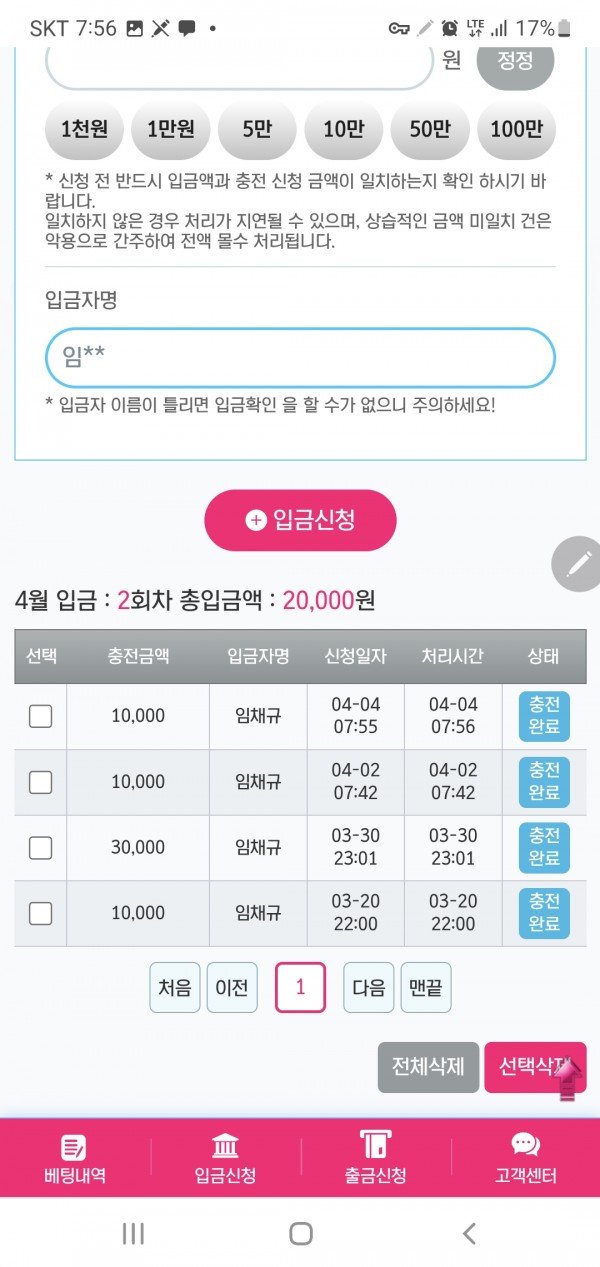Image resolution: width=600 pixels, height=1267 pixels.
Task: Add 1천원 to the amount
Action: tap(85, 129)
